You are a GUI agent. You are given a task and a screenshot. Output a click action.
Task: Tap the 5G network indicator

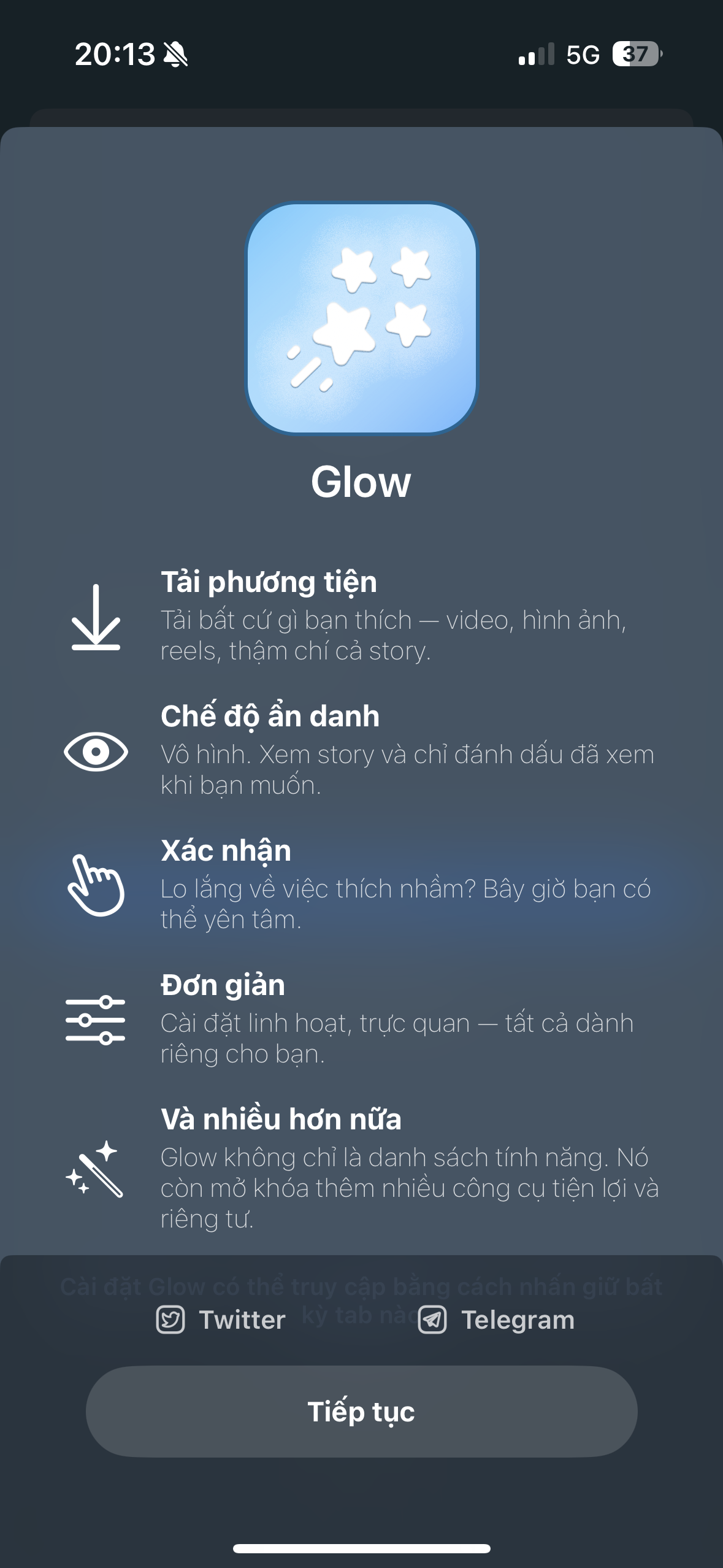[584, 56]
